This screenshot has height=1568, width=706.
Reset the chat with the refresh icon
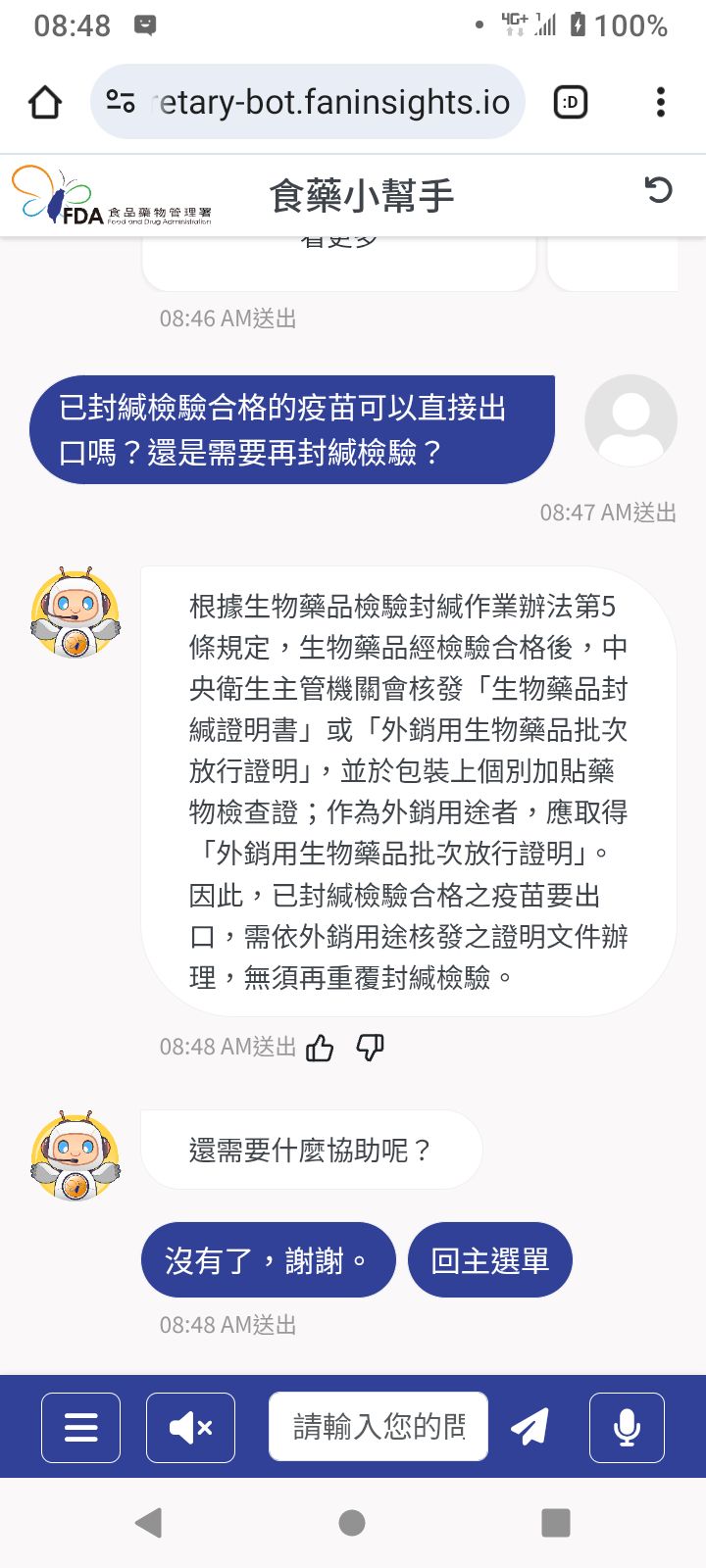point(658,190)
